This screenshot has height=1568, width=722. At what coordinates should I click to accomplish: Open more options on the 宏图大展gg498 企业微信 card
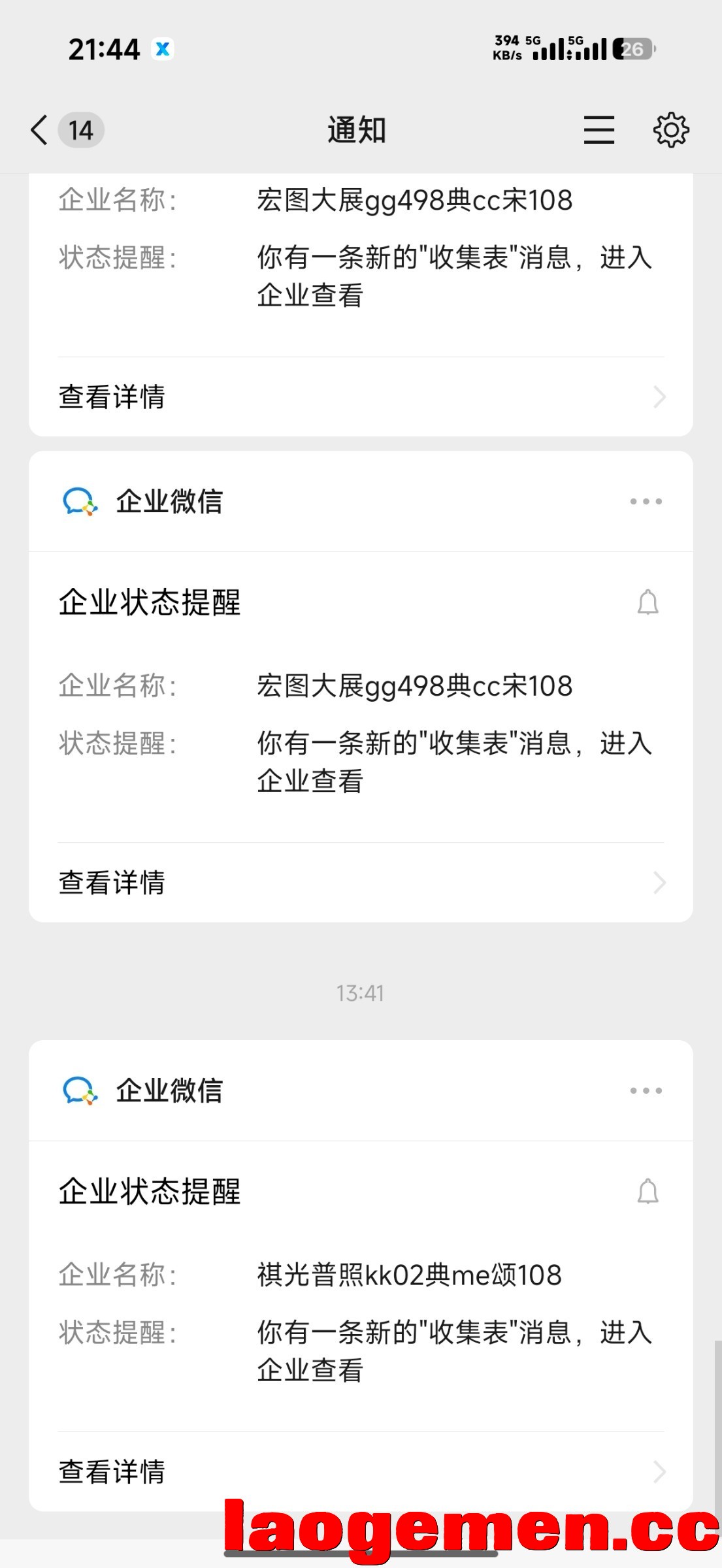tap(646, 501)
